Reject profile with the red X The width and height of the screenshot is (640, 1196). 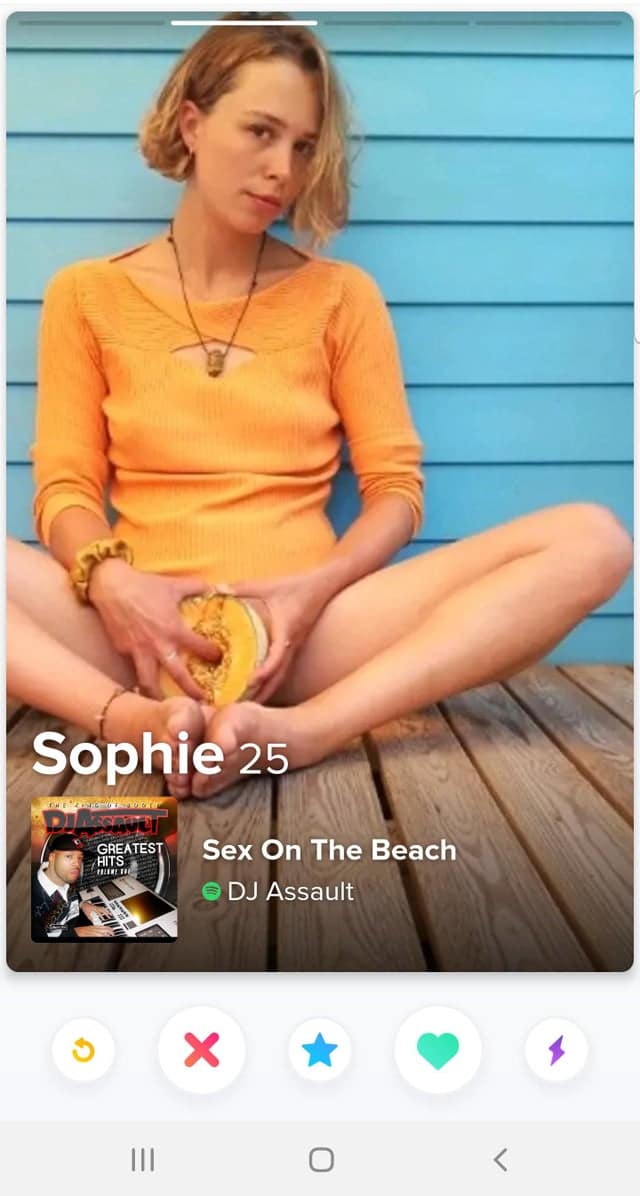(x=201, y=1050)
